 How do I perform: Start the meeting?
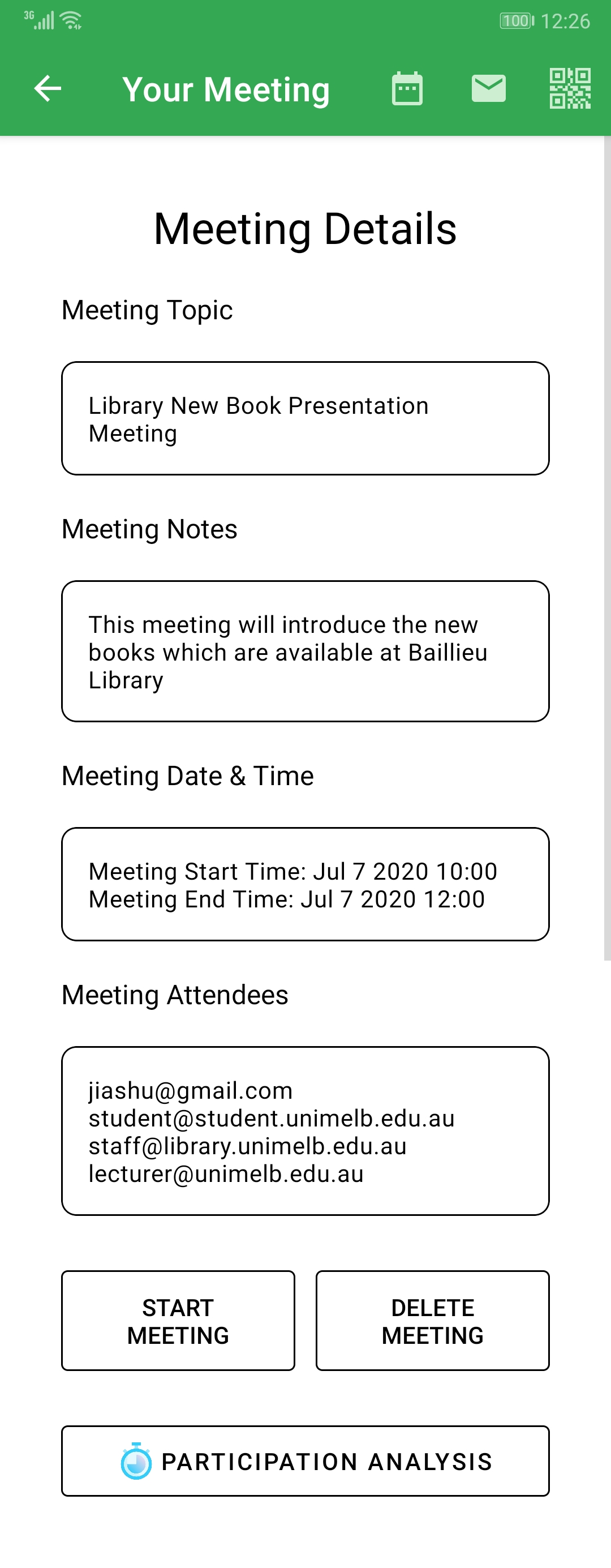click(178, 1321)
